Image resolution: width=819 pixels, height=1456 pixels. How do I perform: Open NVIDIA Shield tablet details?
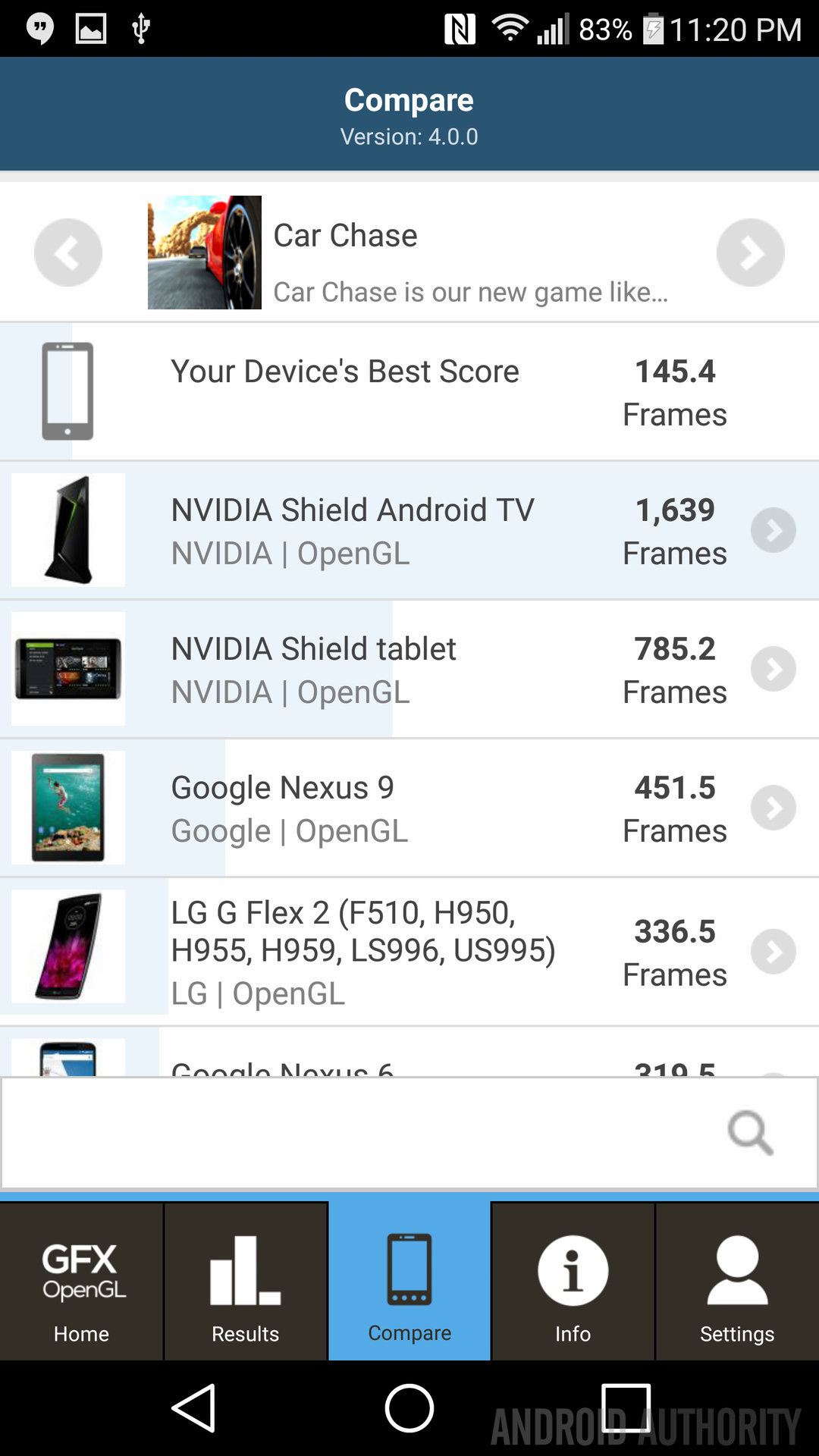coord(773,669)
